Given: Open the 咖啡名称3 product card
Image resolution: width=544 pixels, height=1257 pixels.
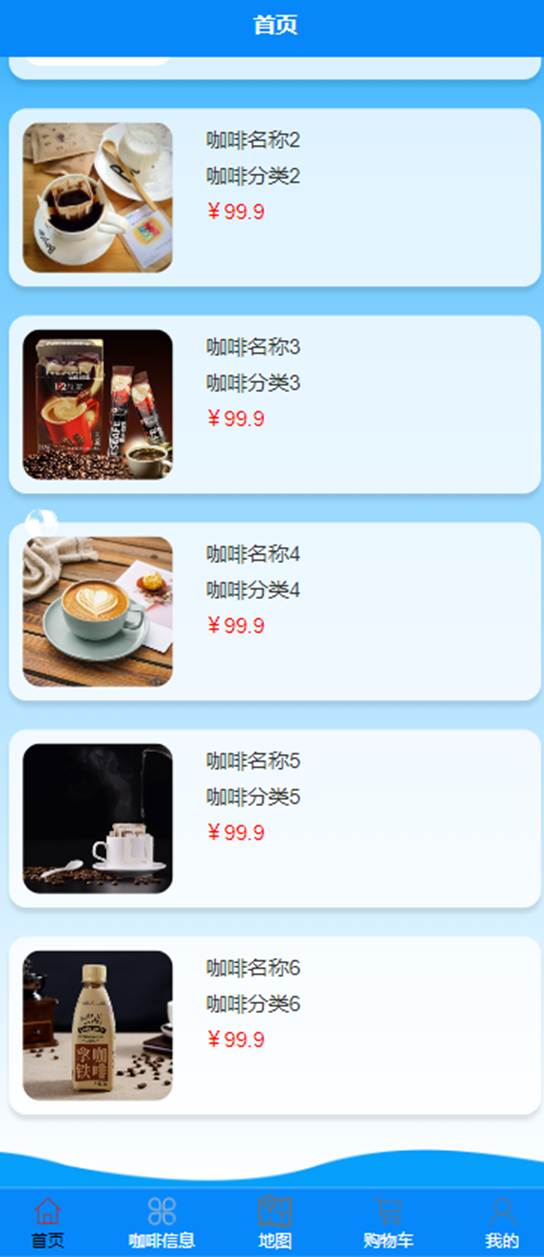Looking at the screenshot, I should 275,405.
